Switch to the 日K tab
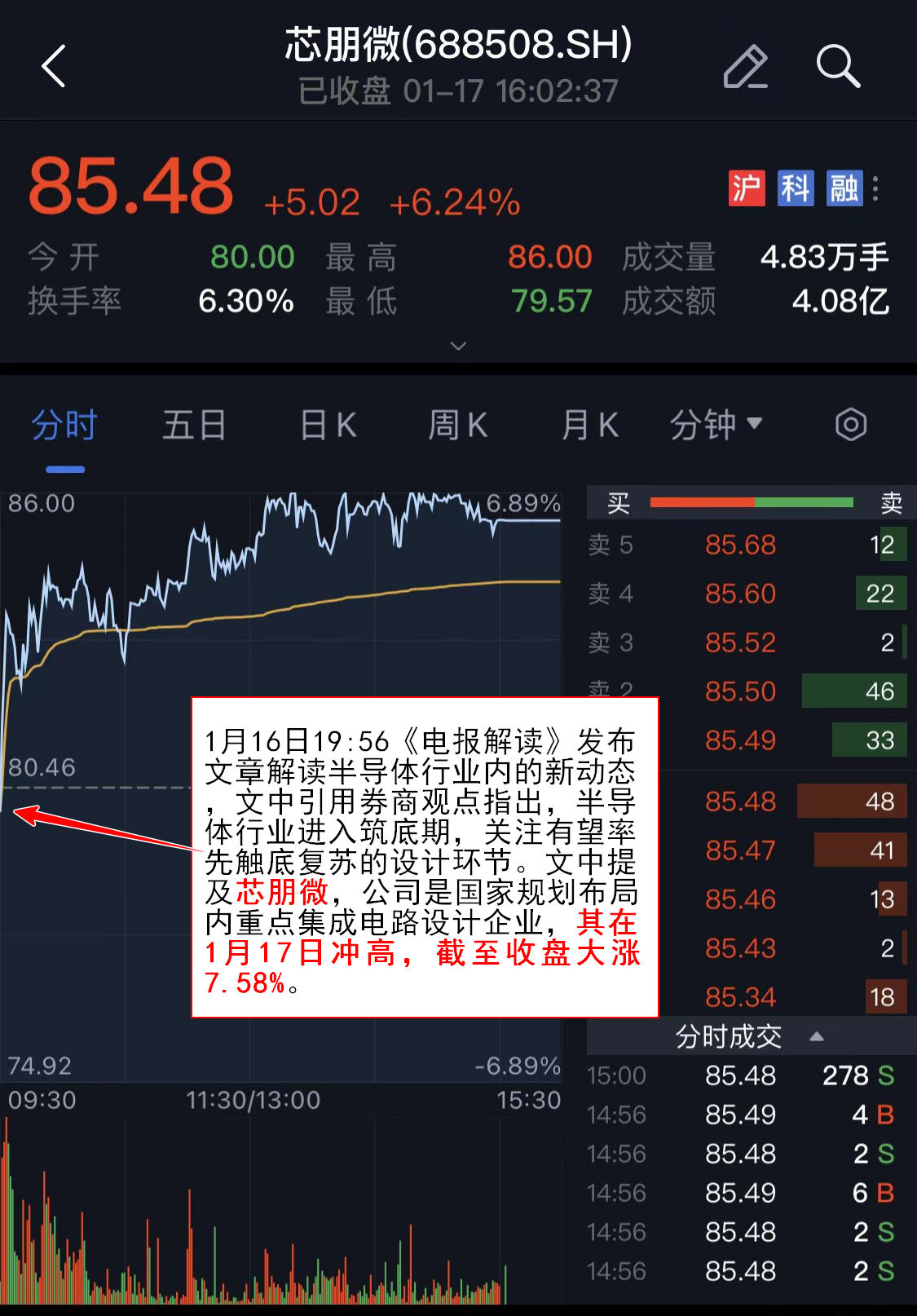917x1316 pixels. point(328,425)
